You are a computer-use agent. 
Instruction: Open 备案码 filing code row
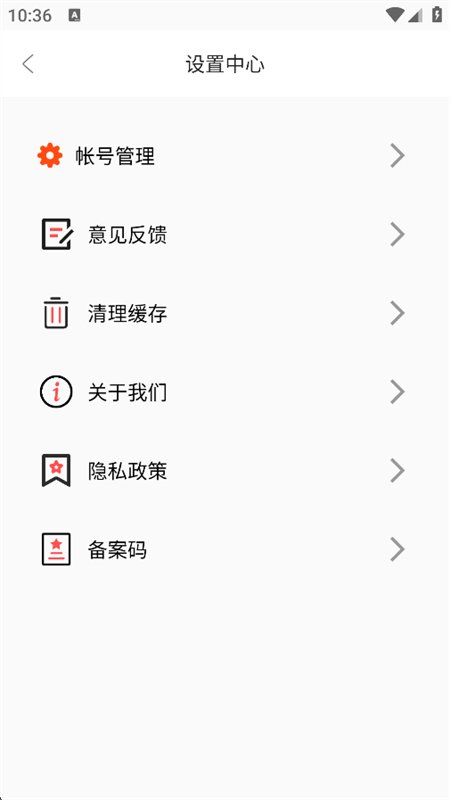coord(225,549)
